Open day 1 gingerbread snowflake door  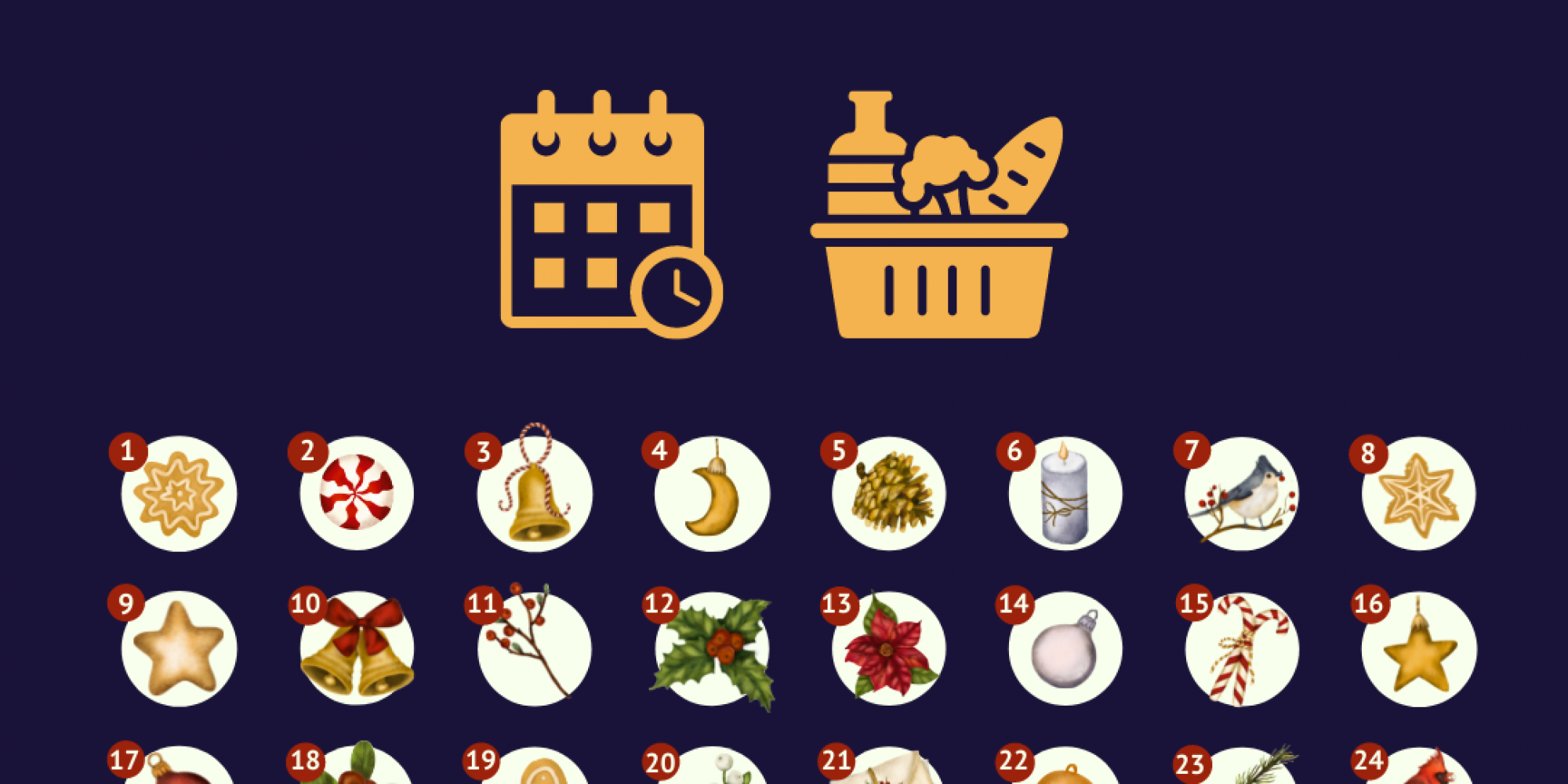[179, 494]
